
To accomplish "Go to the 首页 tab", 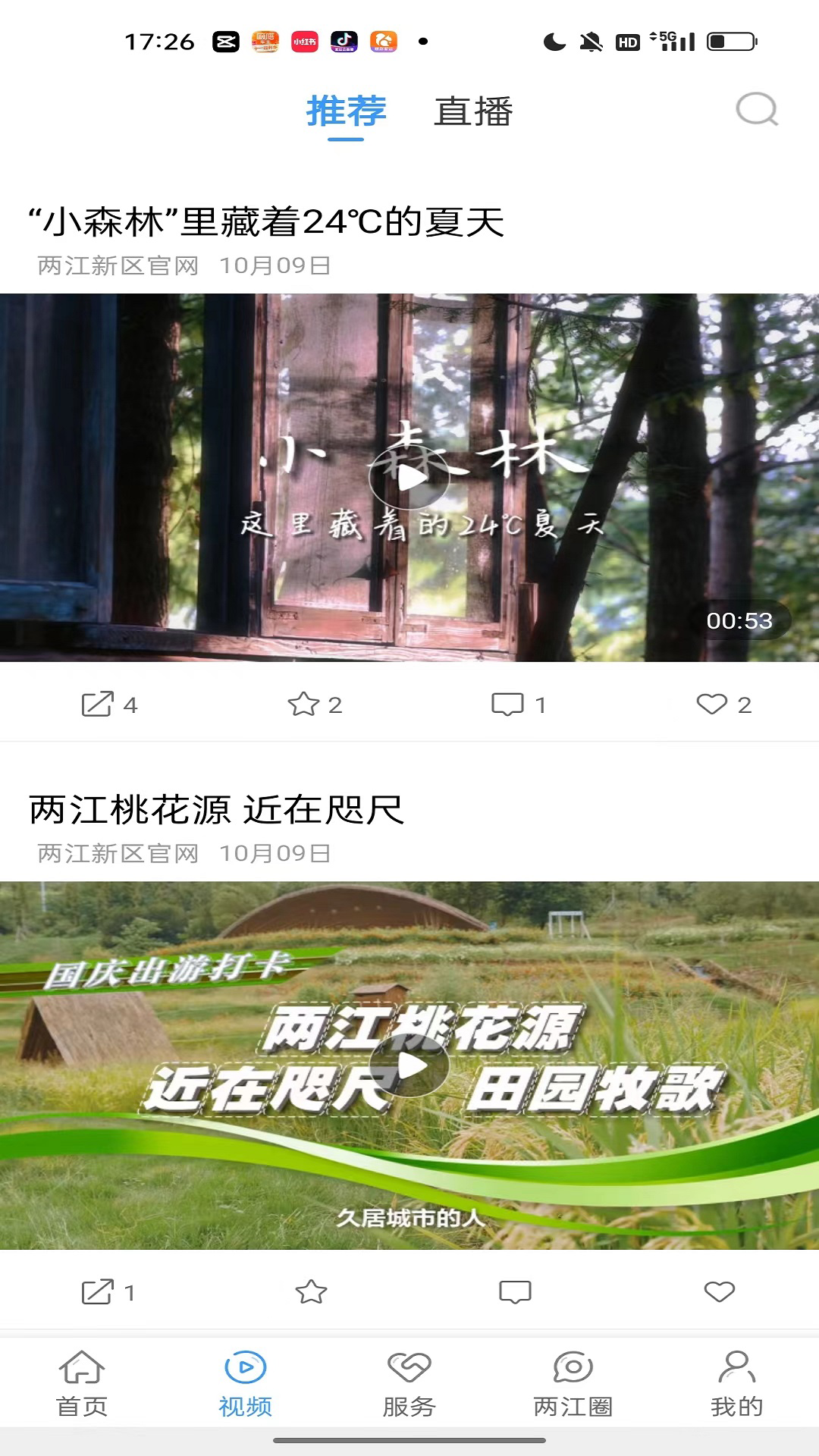I will tap(82, 1383).
